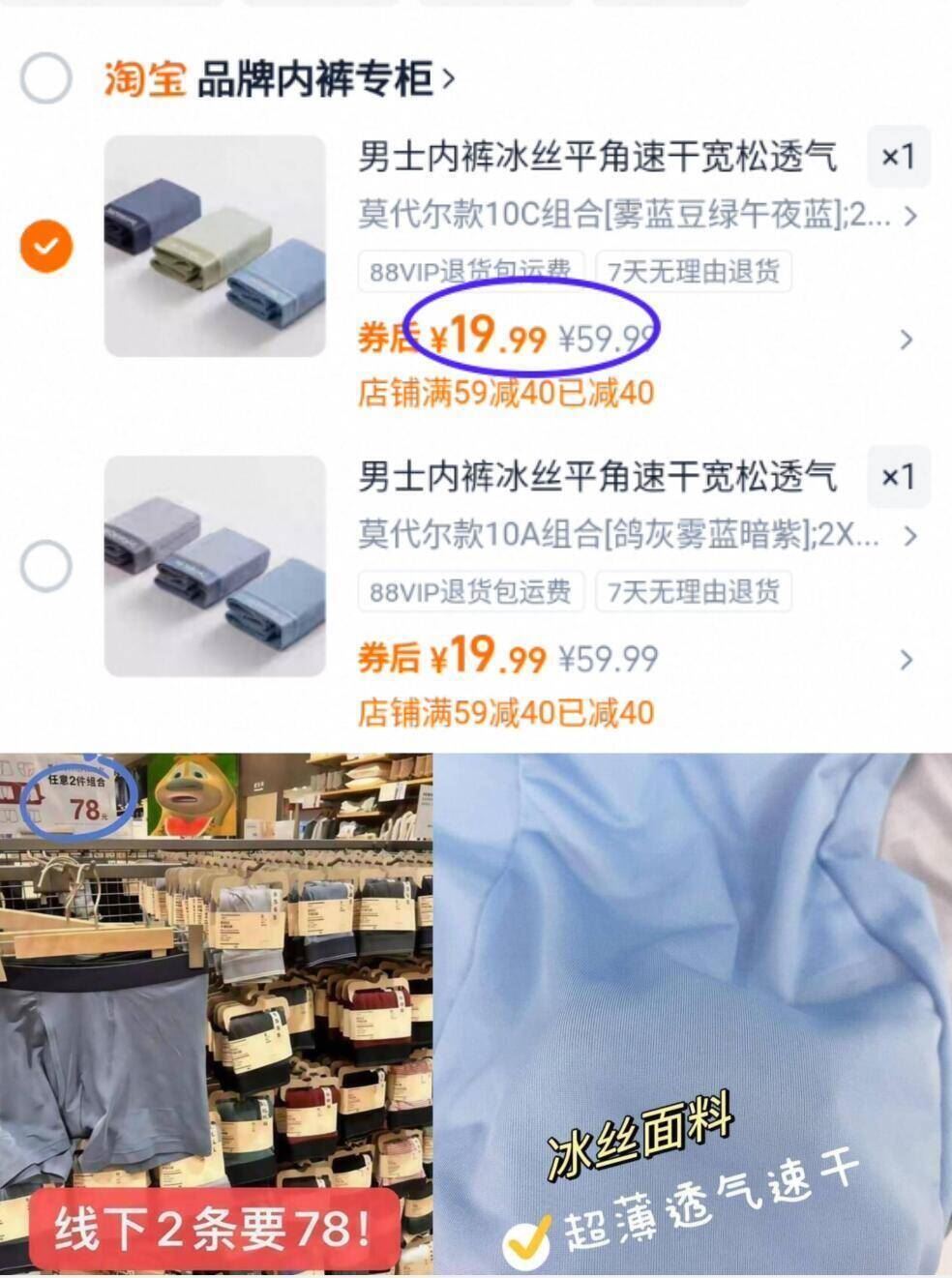The width and height of the screenshot is (952, 1278).
Task: Click the 店铺满59减40已减40 promotion text
Action: pos(503,393)
